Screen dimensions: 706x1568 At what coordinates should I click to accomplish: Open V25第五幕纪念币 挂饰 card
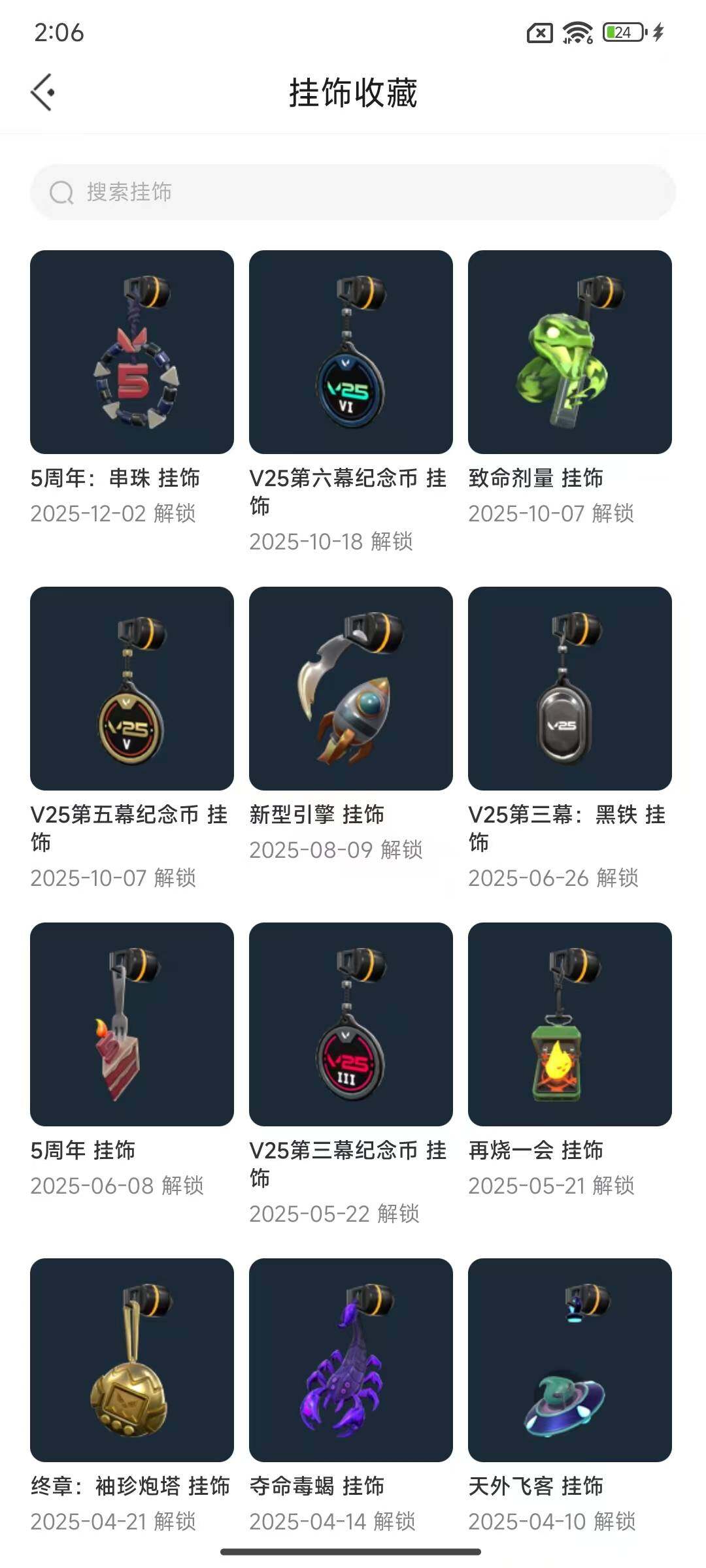coord(132,689)
